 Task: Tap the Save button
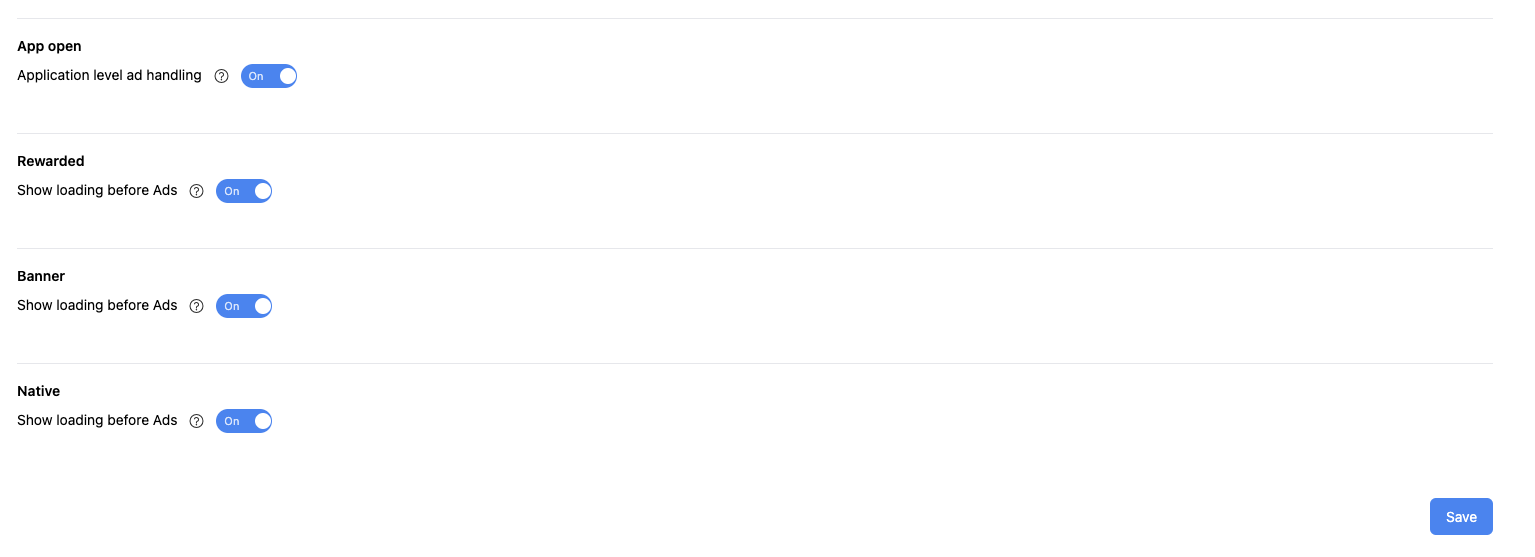tap(1460, 517)
